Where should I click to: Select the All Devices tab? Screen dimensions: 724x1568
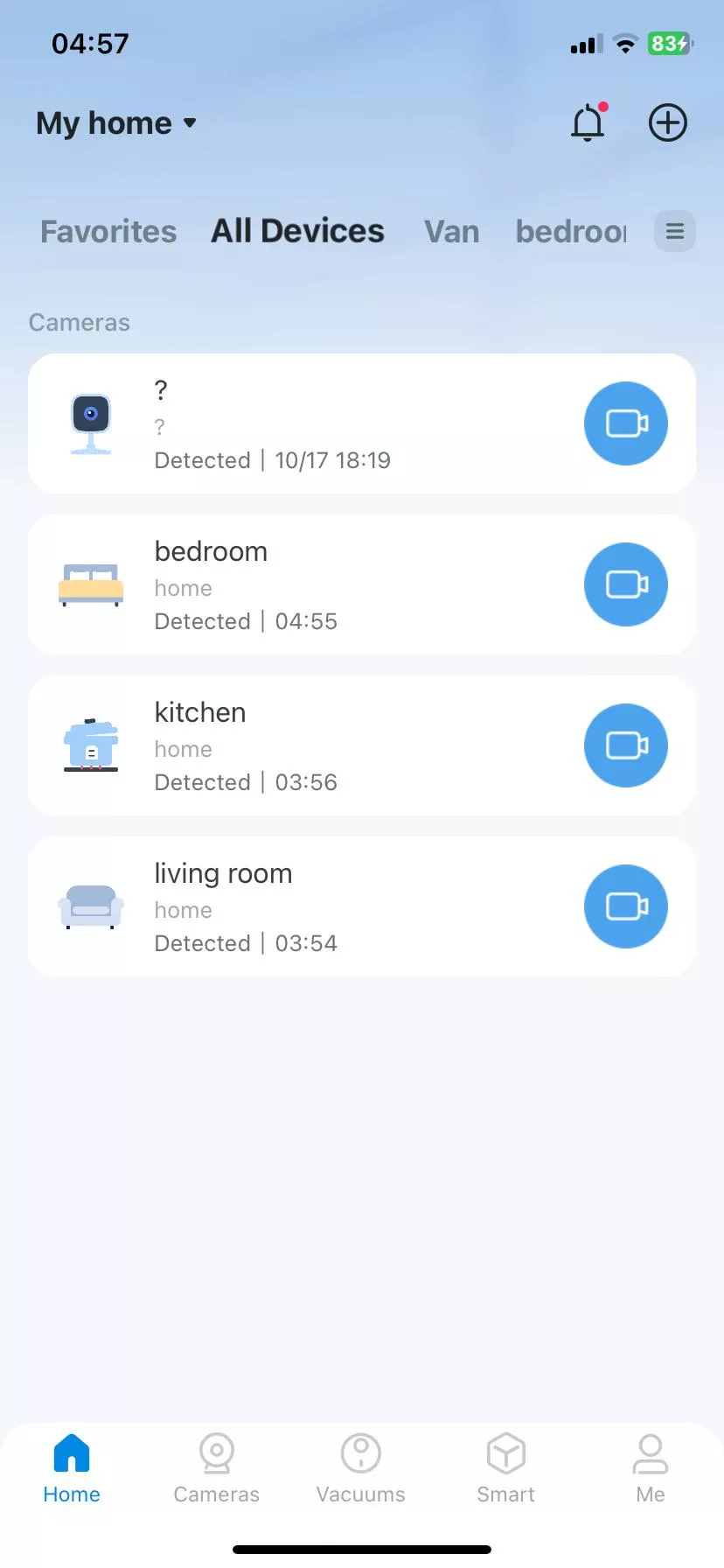297,231
